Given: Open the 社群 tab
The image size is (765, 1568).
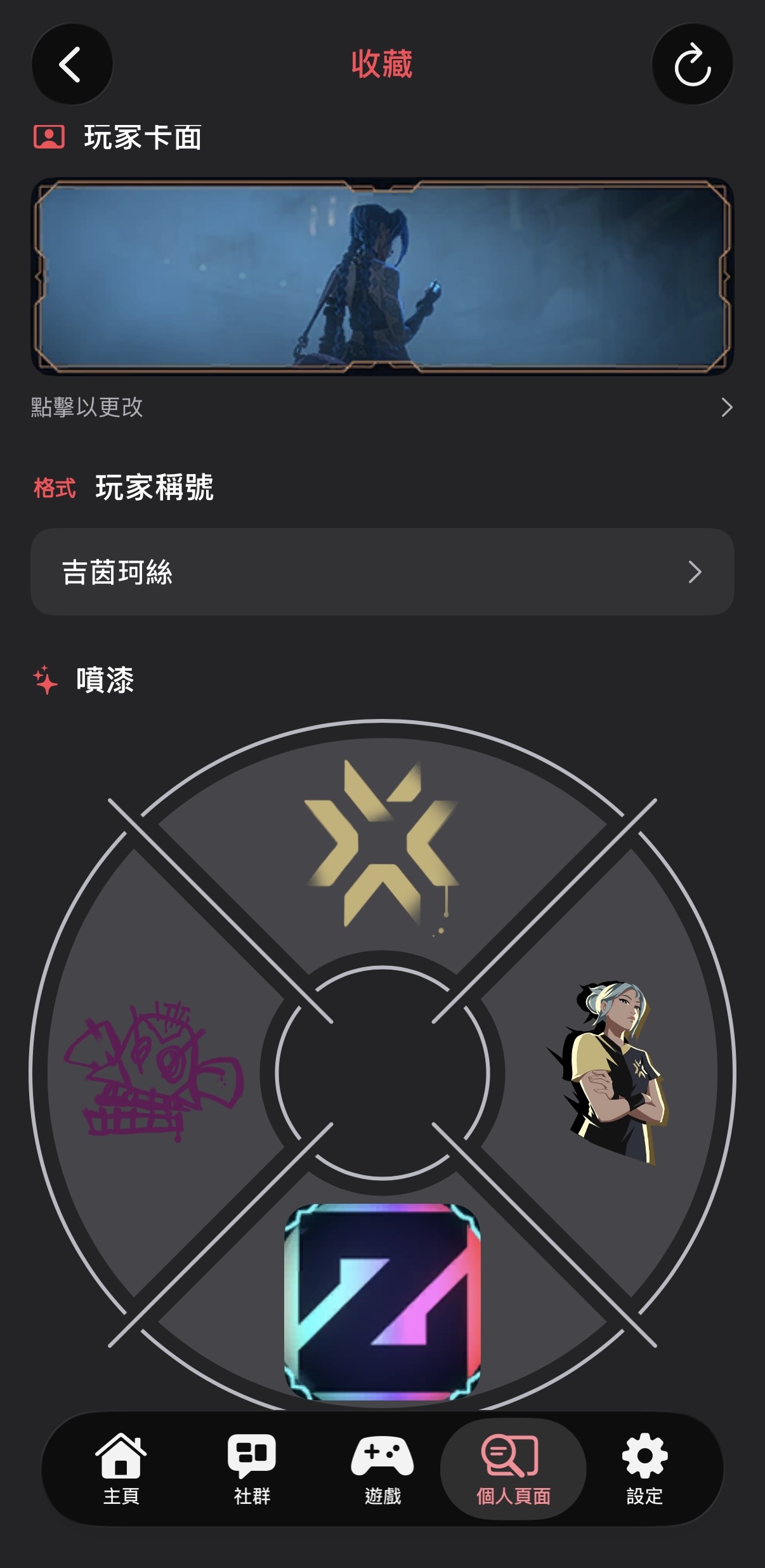Looking at the screenshot, I should tap(252, 1469).
